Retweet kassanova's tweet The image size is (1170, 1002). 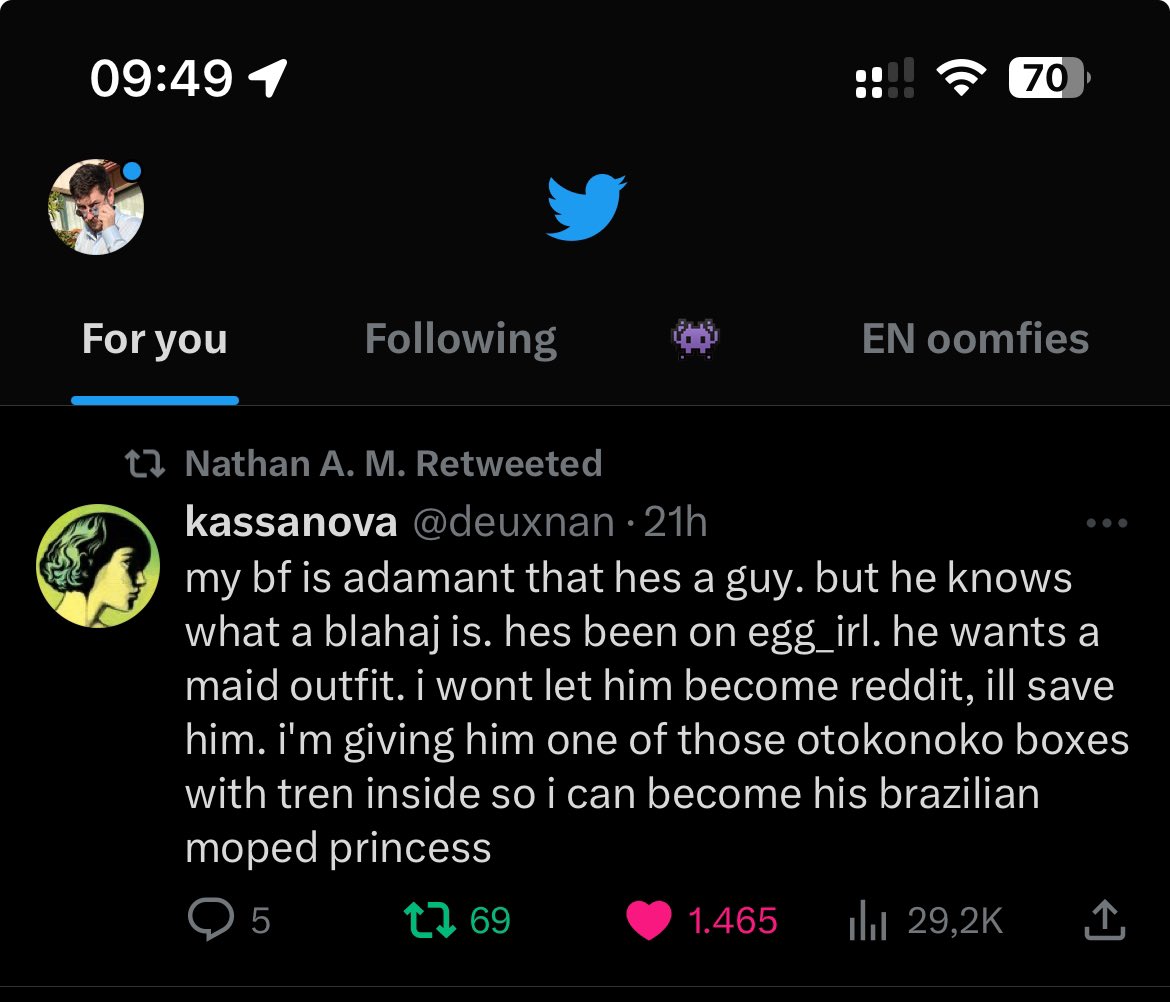(430, 920)
